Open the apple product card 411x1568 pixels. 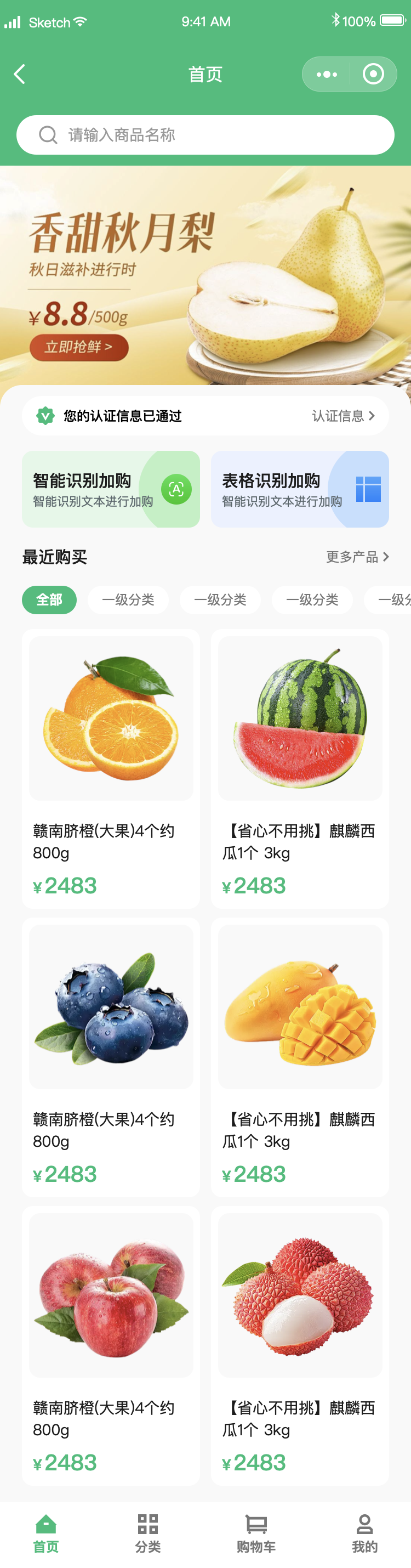click(x=111, y=1345)
